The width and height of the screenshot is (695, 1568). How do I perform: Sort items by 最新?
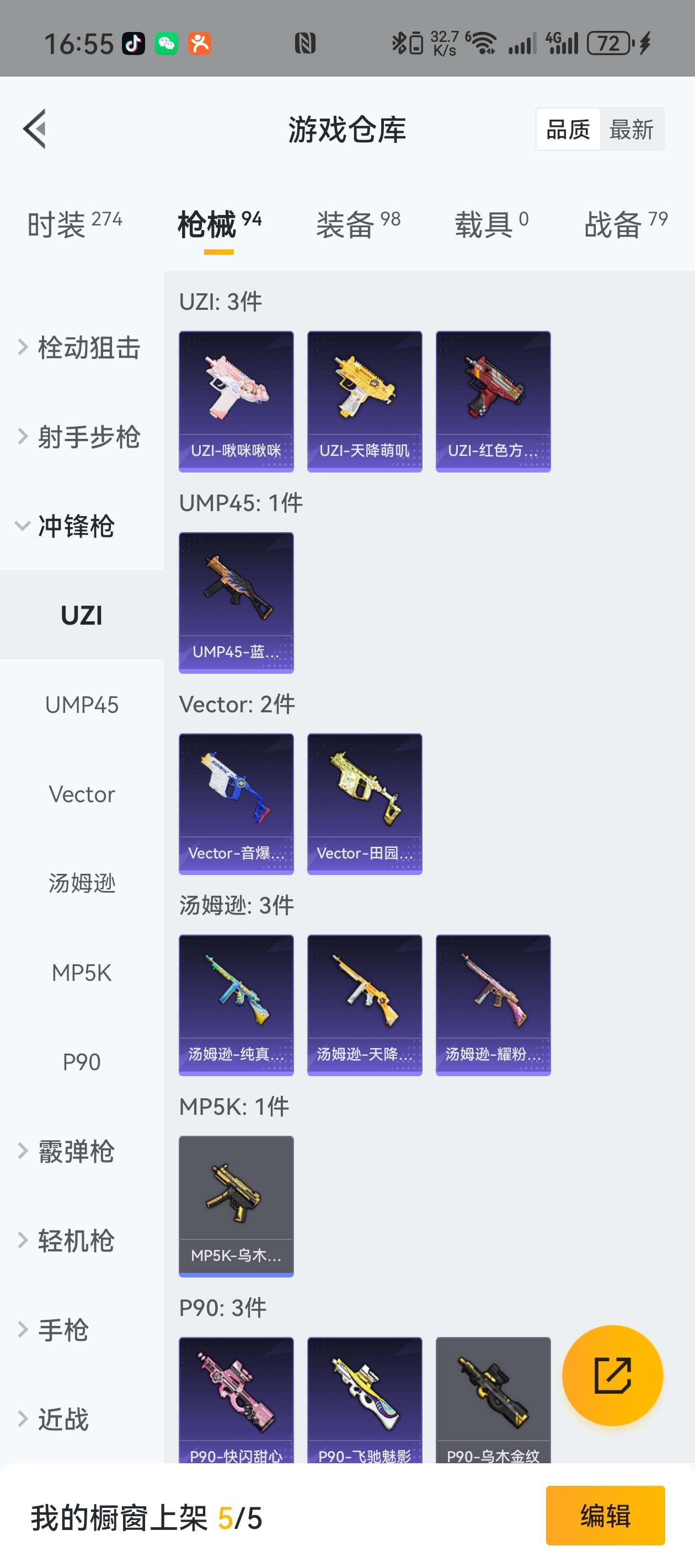[x=631, y=130]
